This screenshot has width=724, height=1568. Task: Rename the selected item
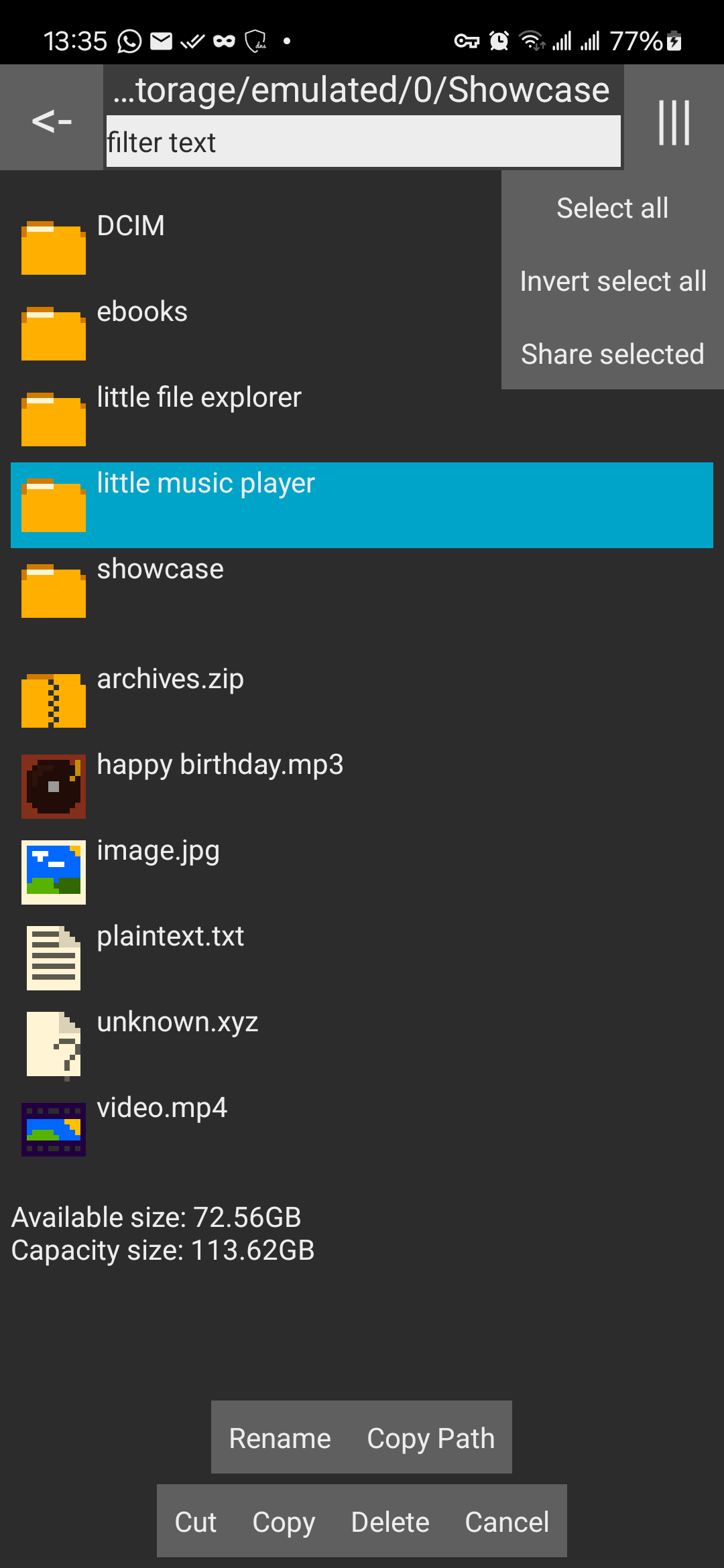(280, 1438)
